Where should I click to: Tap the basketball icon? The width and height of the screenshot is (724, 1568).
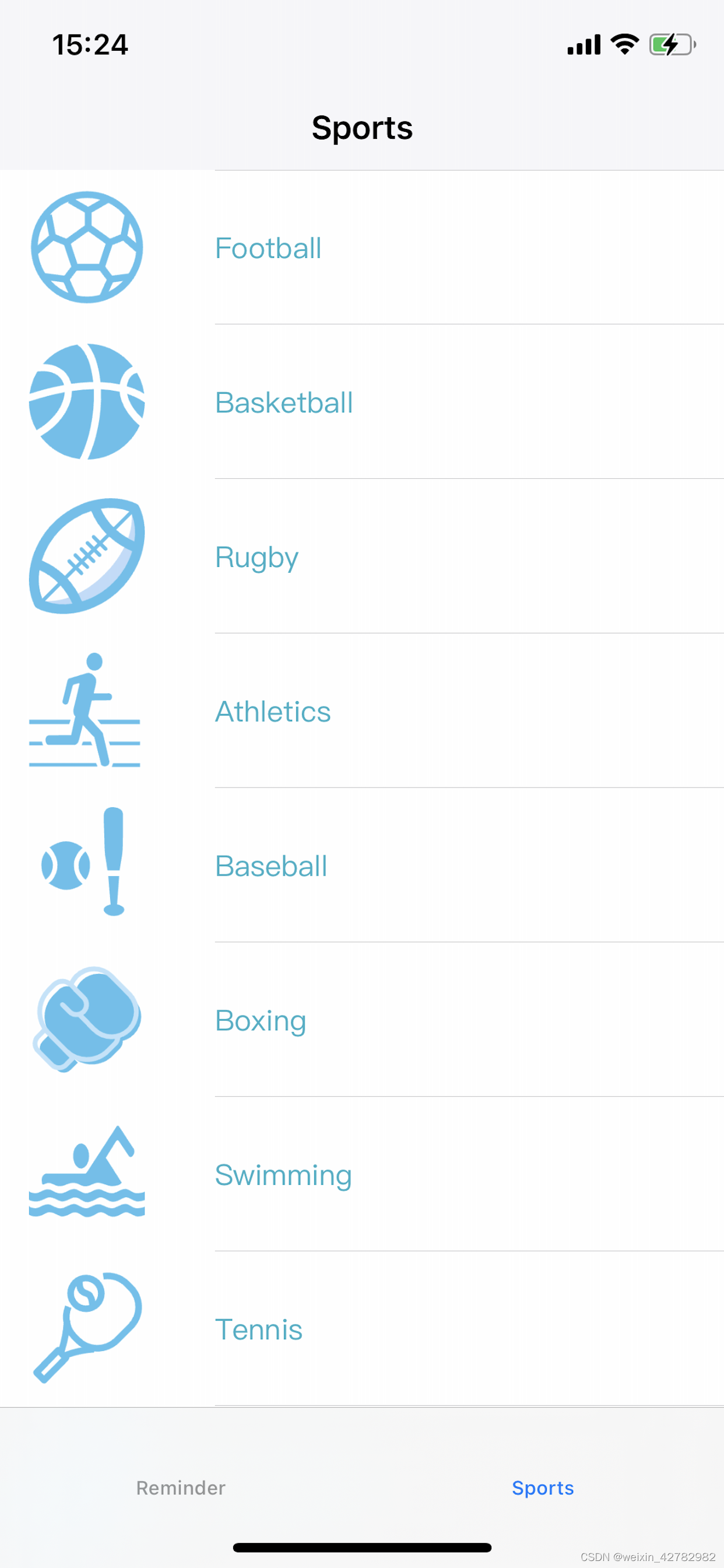click(86, 402)
